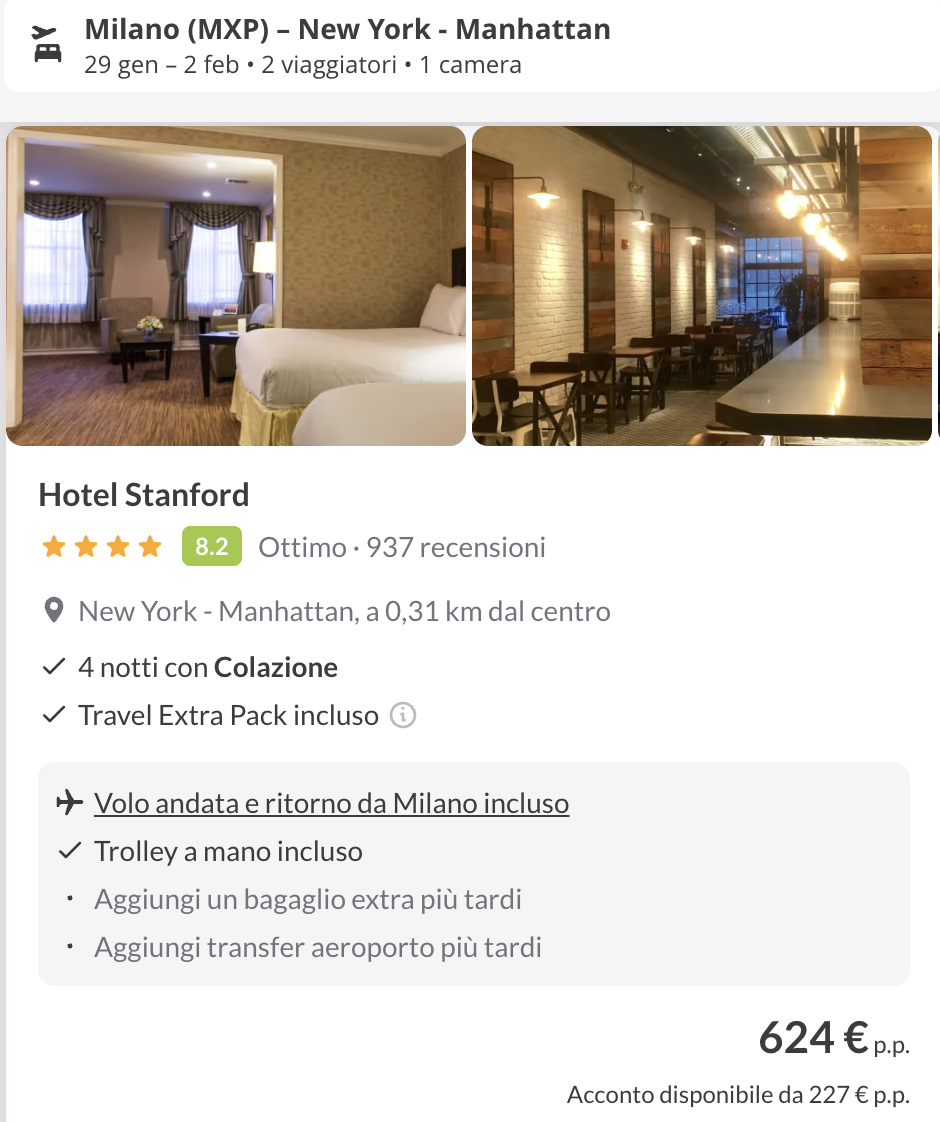Open the Travel Extra Pack info icon

point(403,715)
